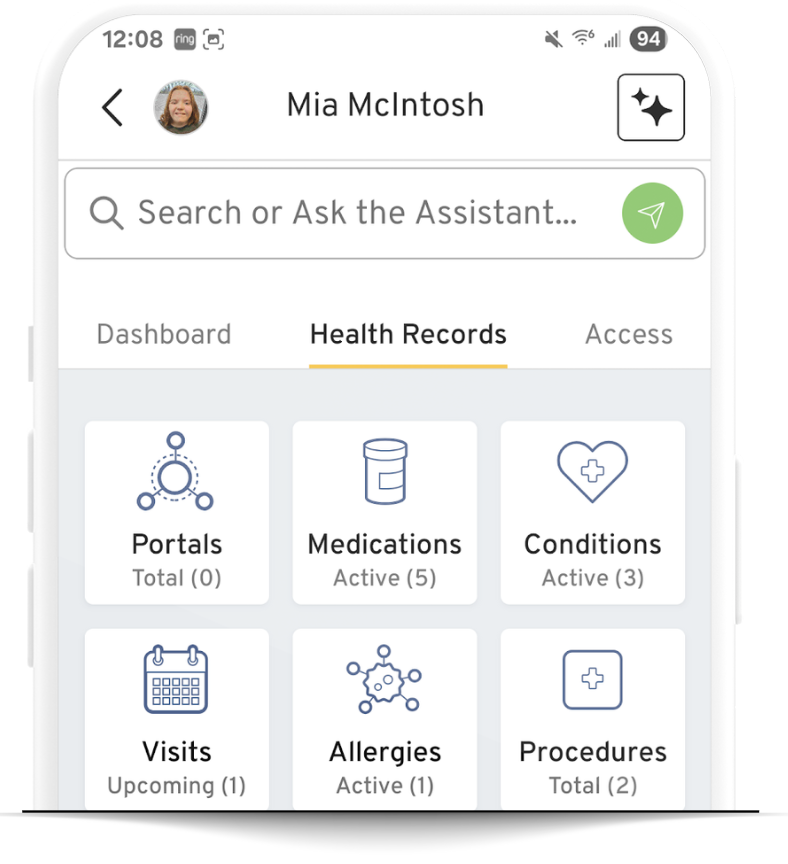Open the AI assistant sparkle icon

(x=651, y=107)
